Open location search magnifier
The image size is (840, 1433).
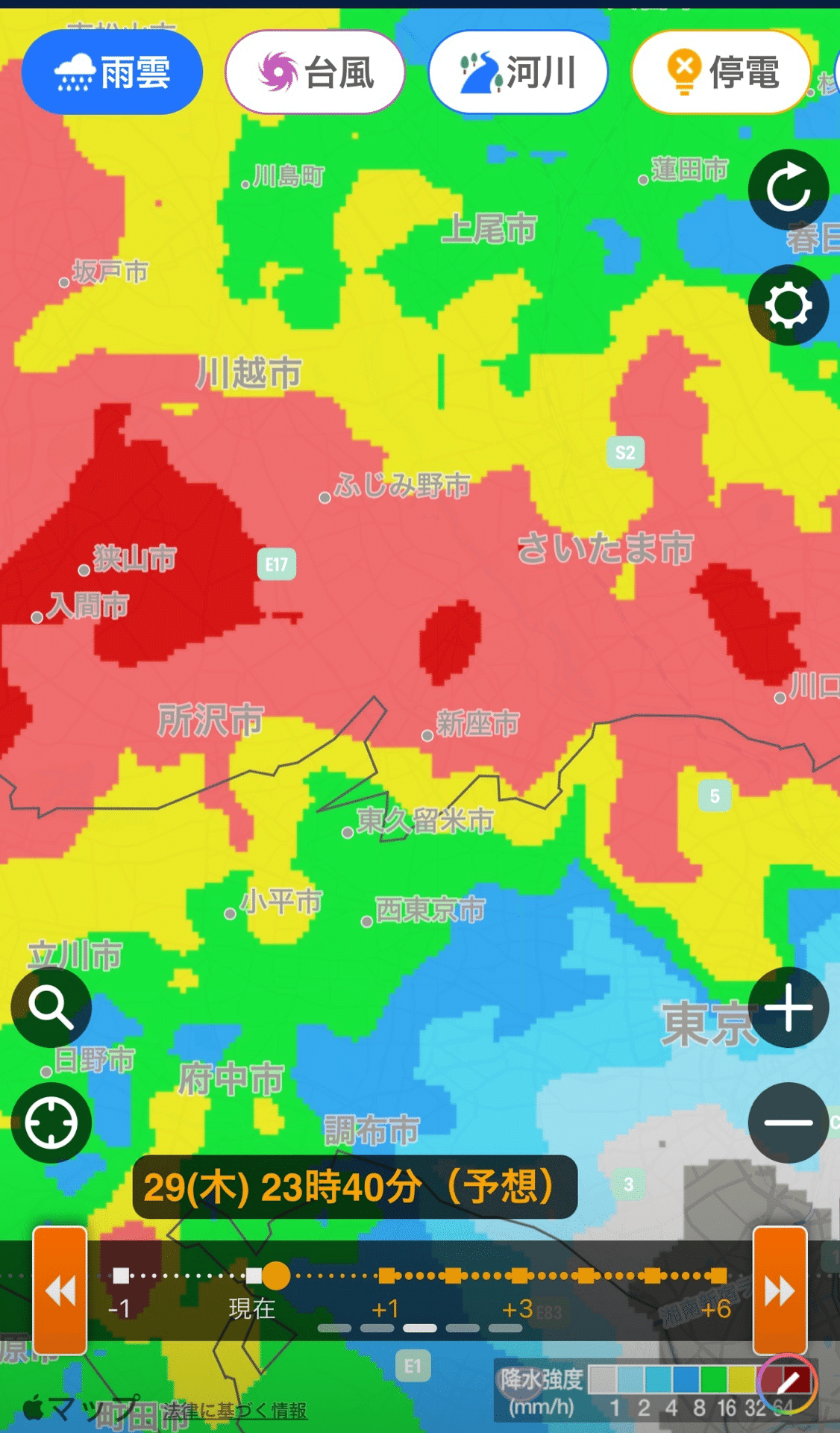[51, 1008]
